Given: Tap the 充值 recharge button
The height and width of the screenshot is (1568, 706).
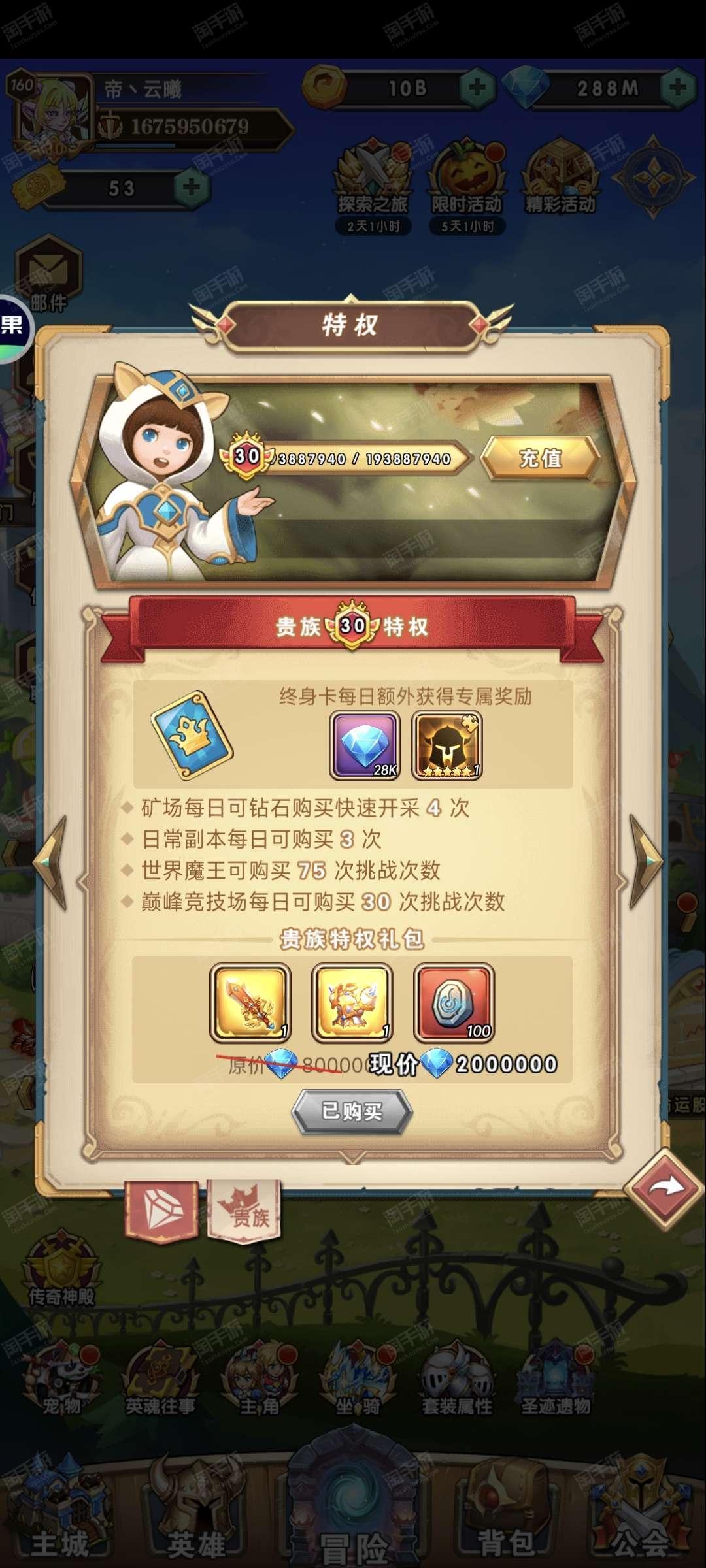Looking at the screenshot, I should tap(540, 459).
